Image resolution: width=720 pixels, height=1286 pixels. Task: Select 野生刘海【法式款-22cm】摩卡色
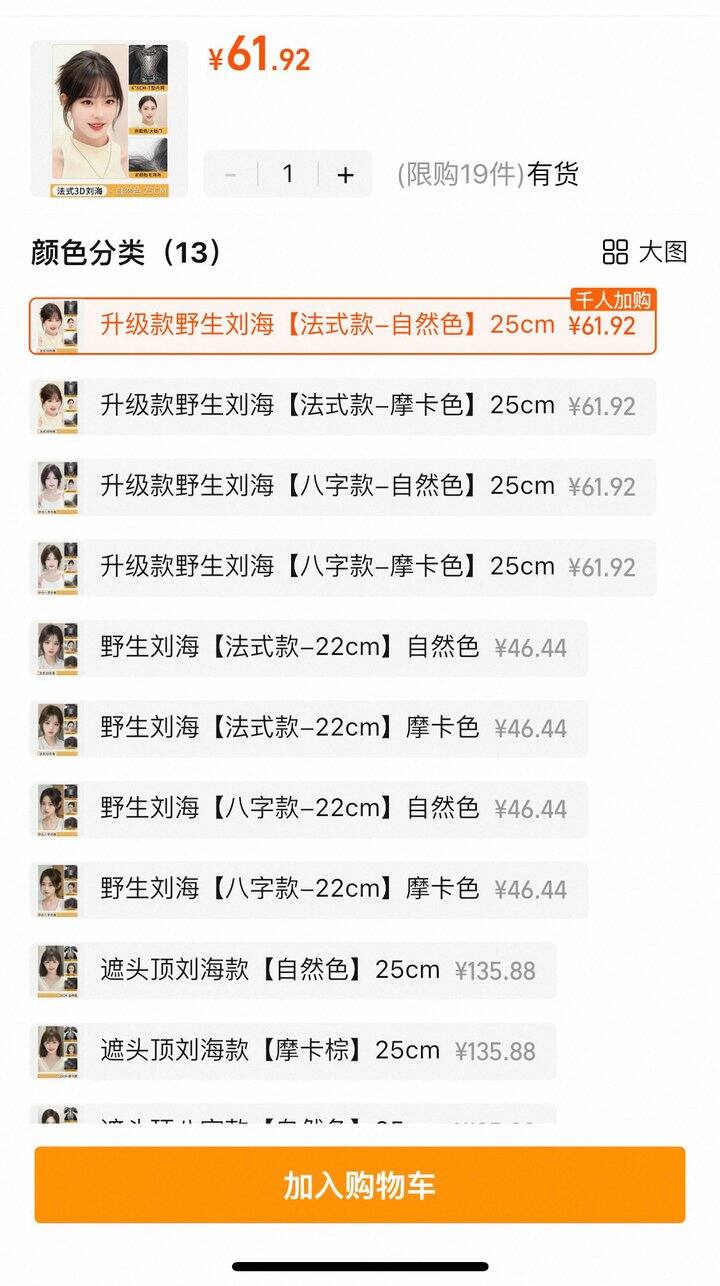click(308, 728)
